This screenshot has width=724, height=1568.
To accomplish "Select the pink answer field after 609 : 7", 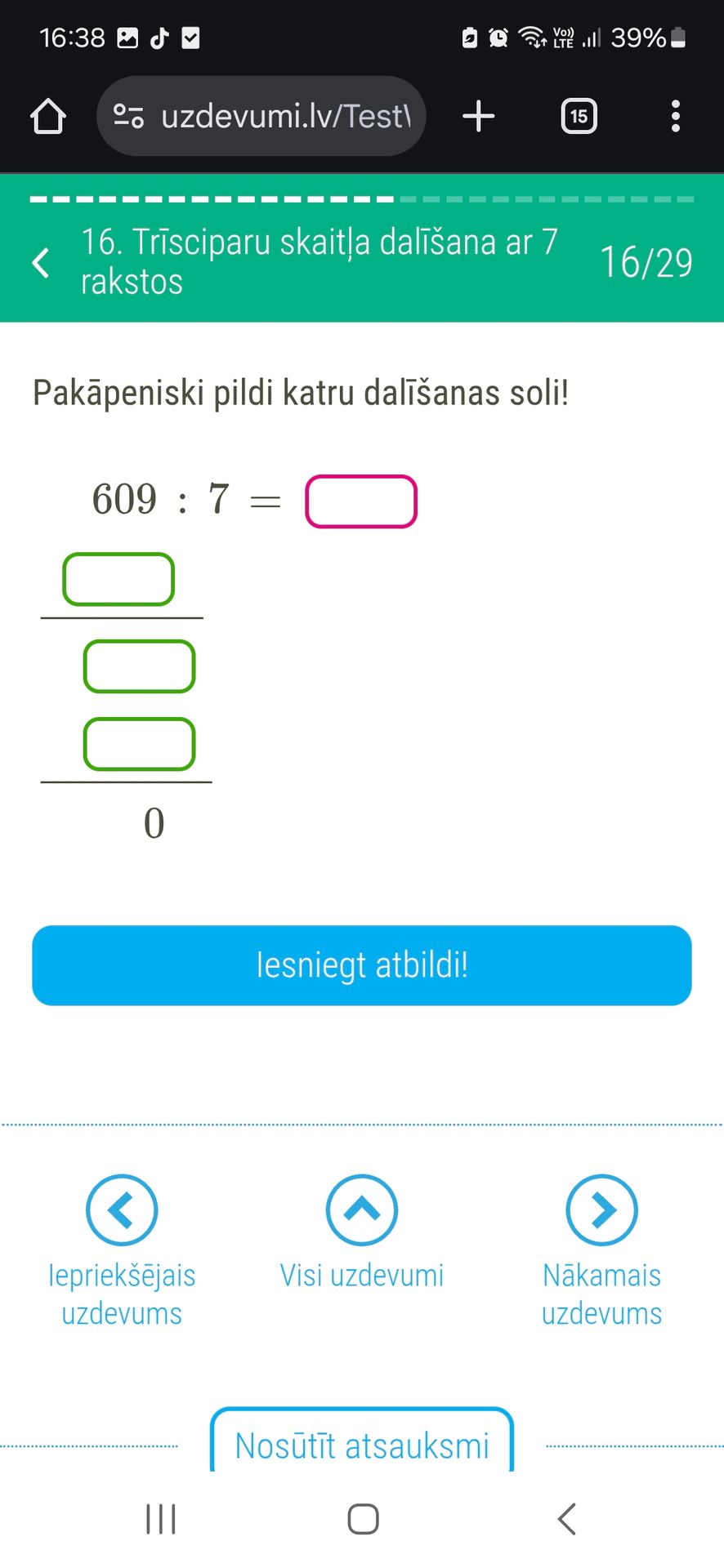I will coord(361,501).
